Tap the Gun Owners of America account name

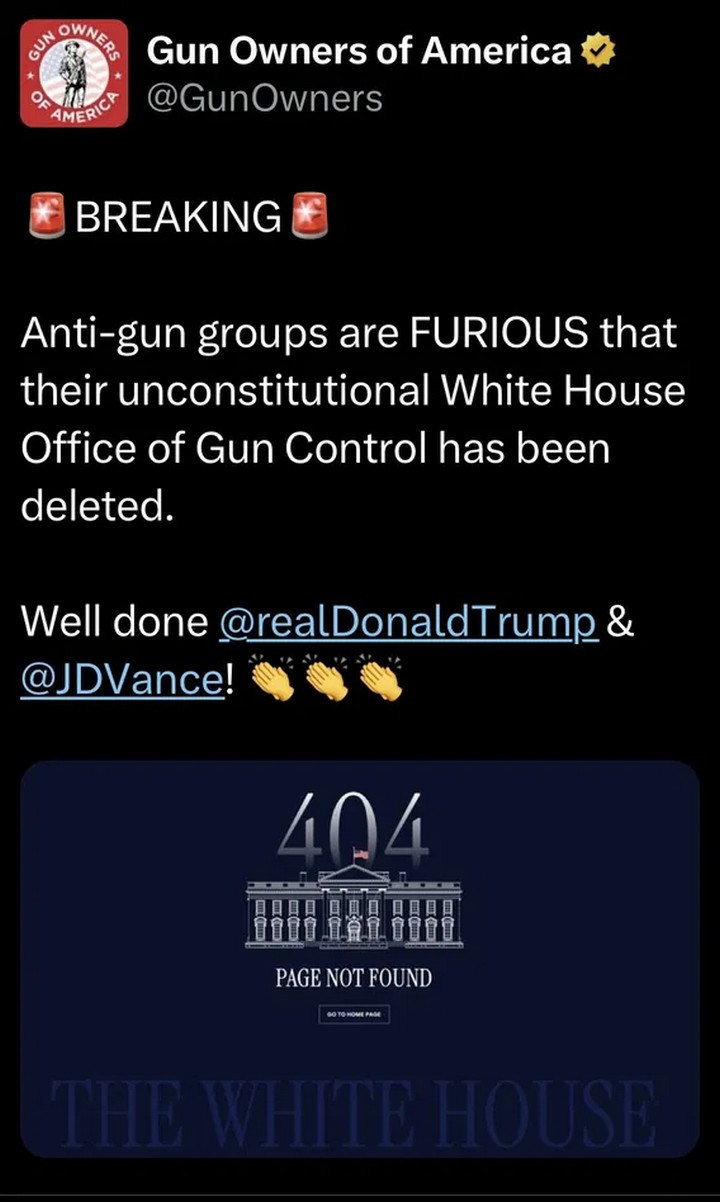pyautogui.click(x=360, y=52)
